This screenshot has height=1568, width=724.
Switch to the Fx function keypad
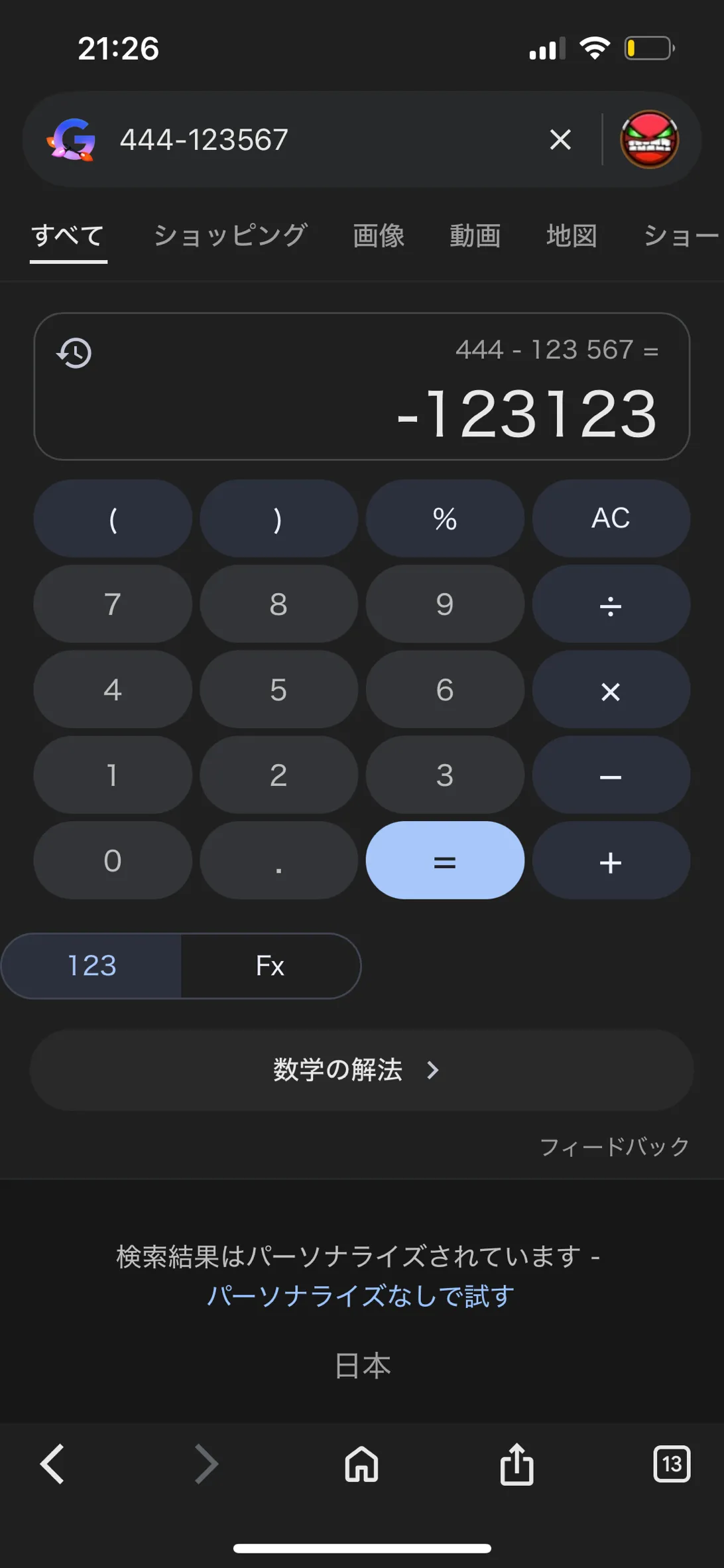tap(270, 966)
